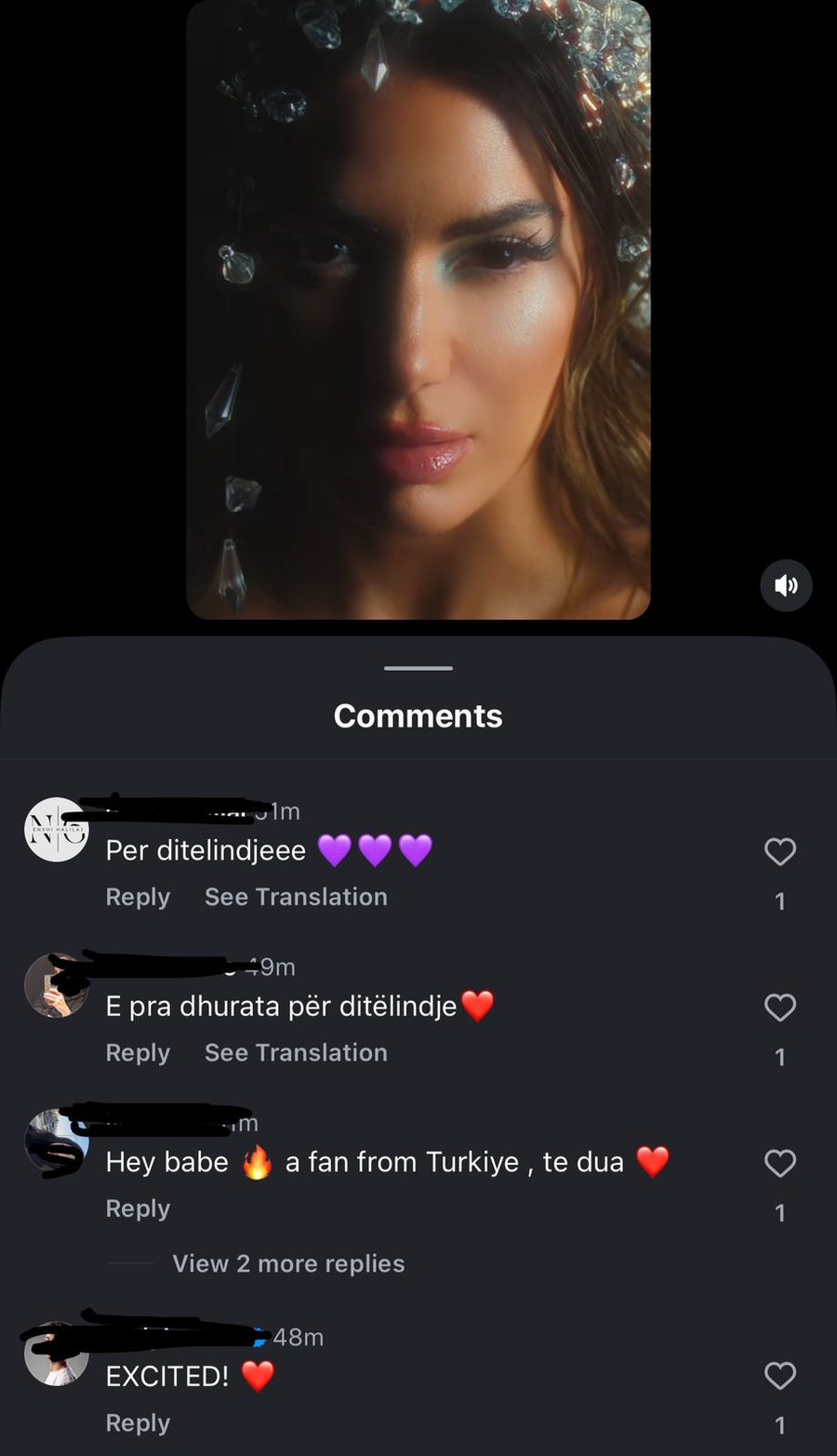Reply to the "Per ditelindjeee" comment
Image resolution: width=837 pixels, height=1456 pixels.
click(138, 897)
